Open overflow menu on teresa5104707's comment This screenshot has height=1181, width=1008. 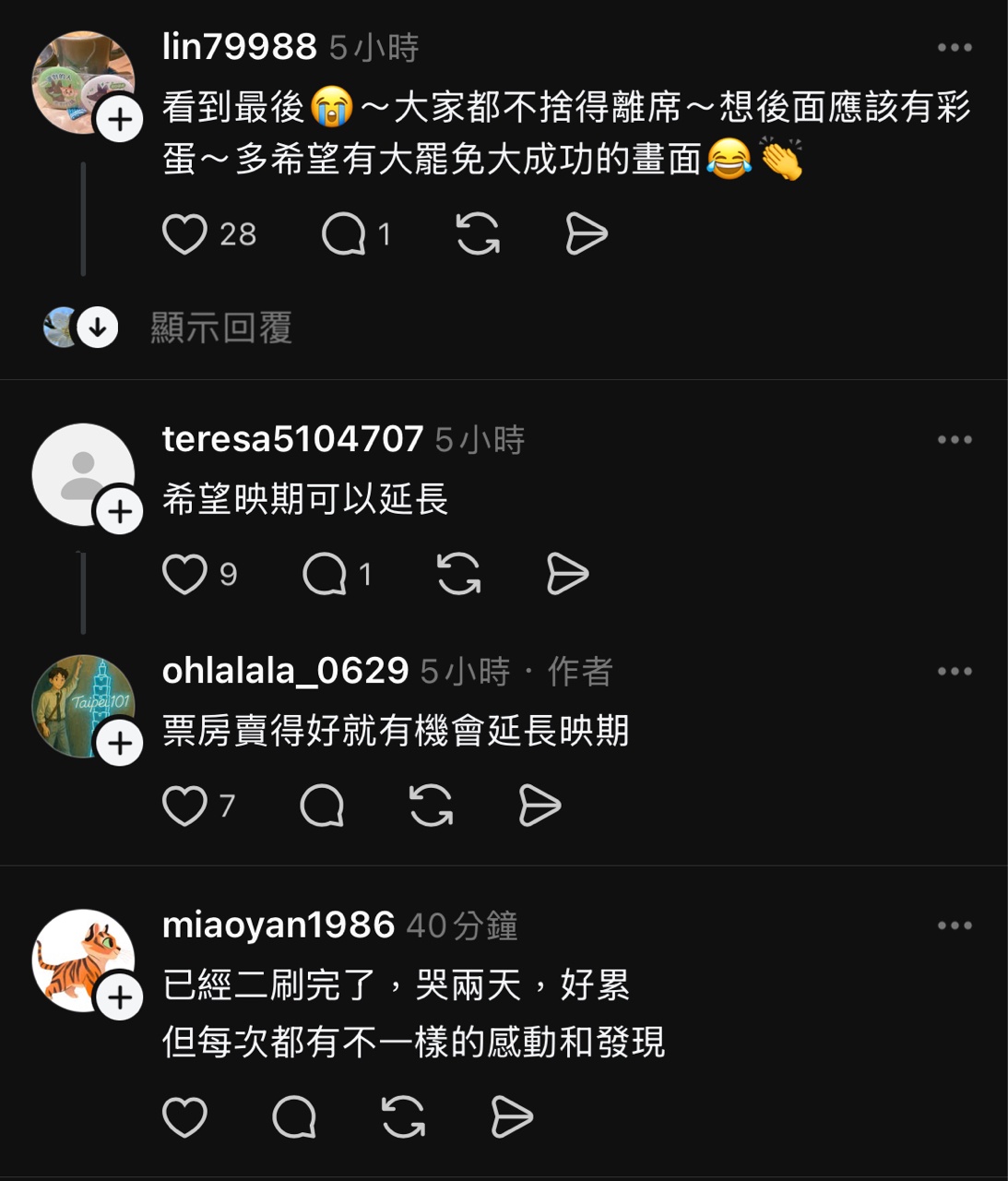[x=955, y=439]
